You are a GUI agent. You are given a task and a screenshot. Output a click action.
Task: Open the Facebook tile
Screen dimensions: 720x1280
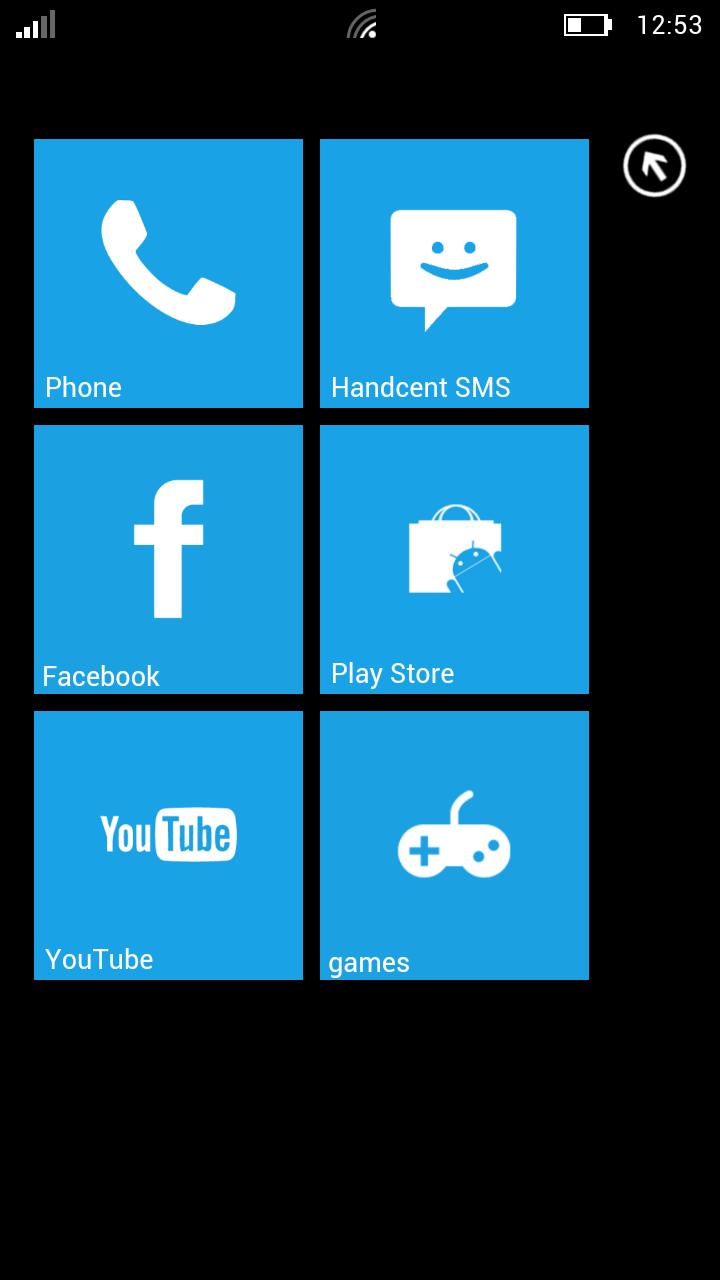[x=168, y=559]
